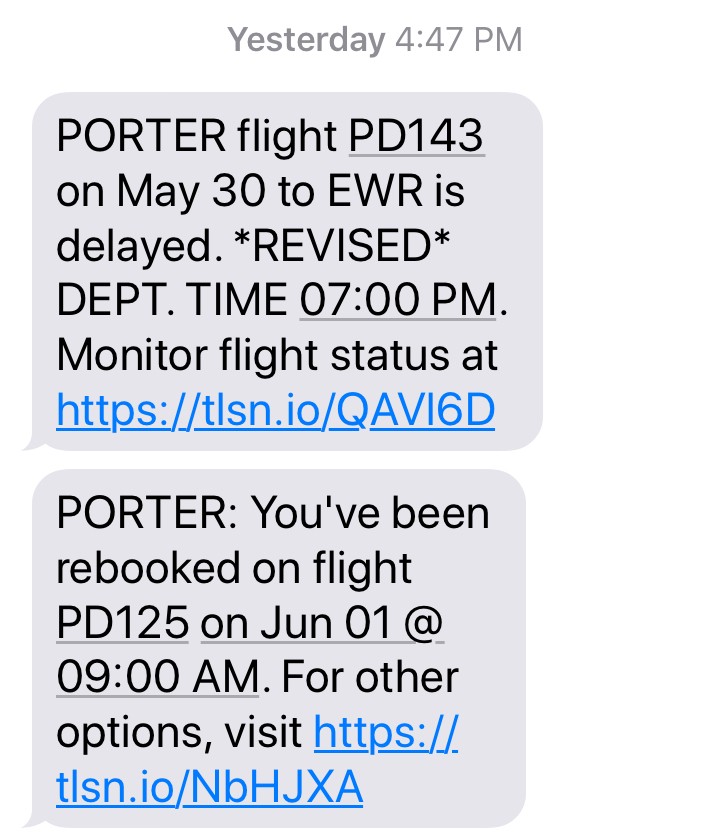This screenshot has width=724, height=834.
Task: Tap the underlined flight number PD143
Action: (416, 137)
